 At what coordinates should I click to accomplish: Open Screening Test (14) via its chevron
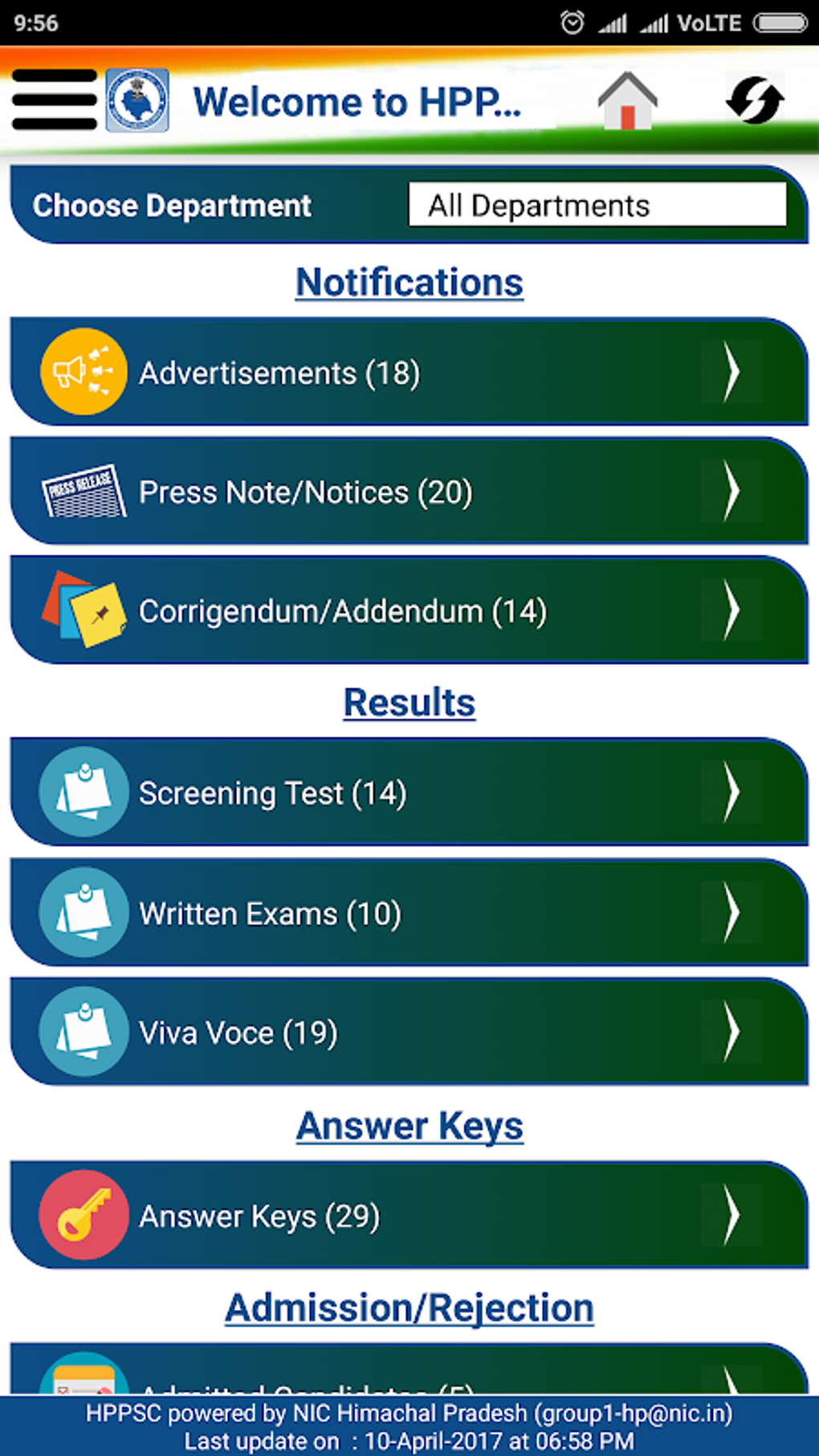click(x=732, y=792)
